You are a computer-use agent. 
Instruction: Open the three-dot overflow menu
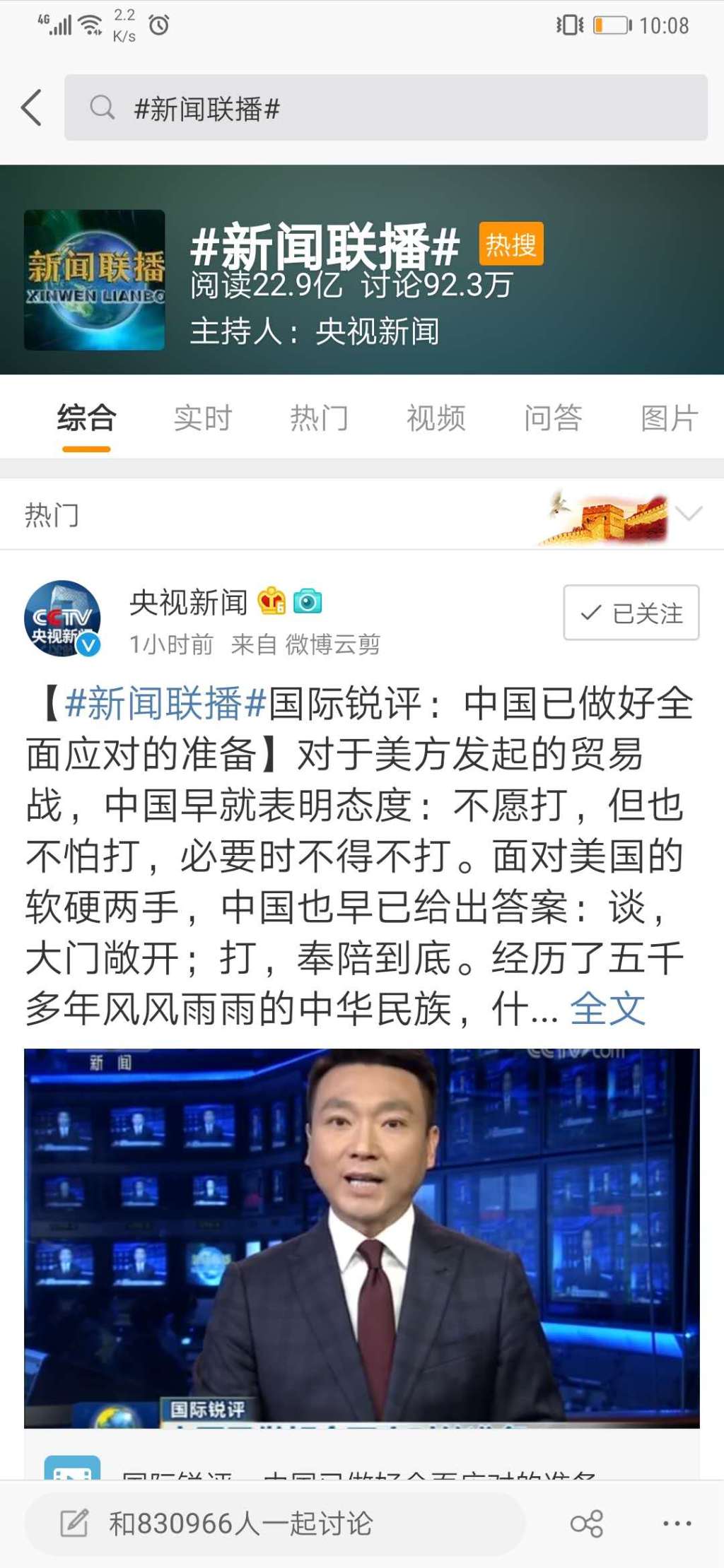coord(677,1523)
